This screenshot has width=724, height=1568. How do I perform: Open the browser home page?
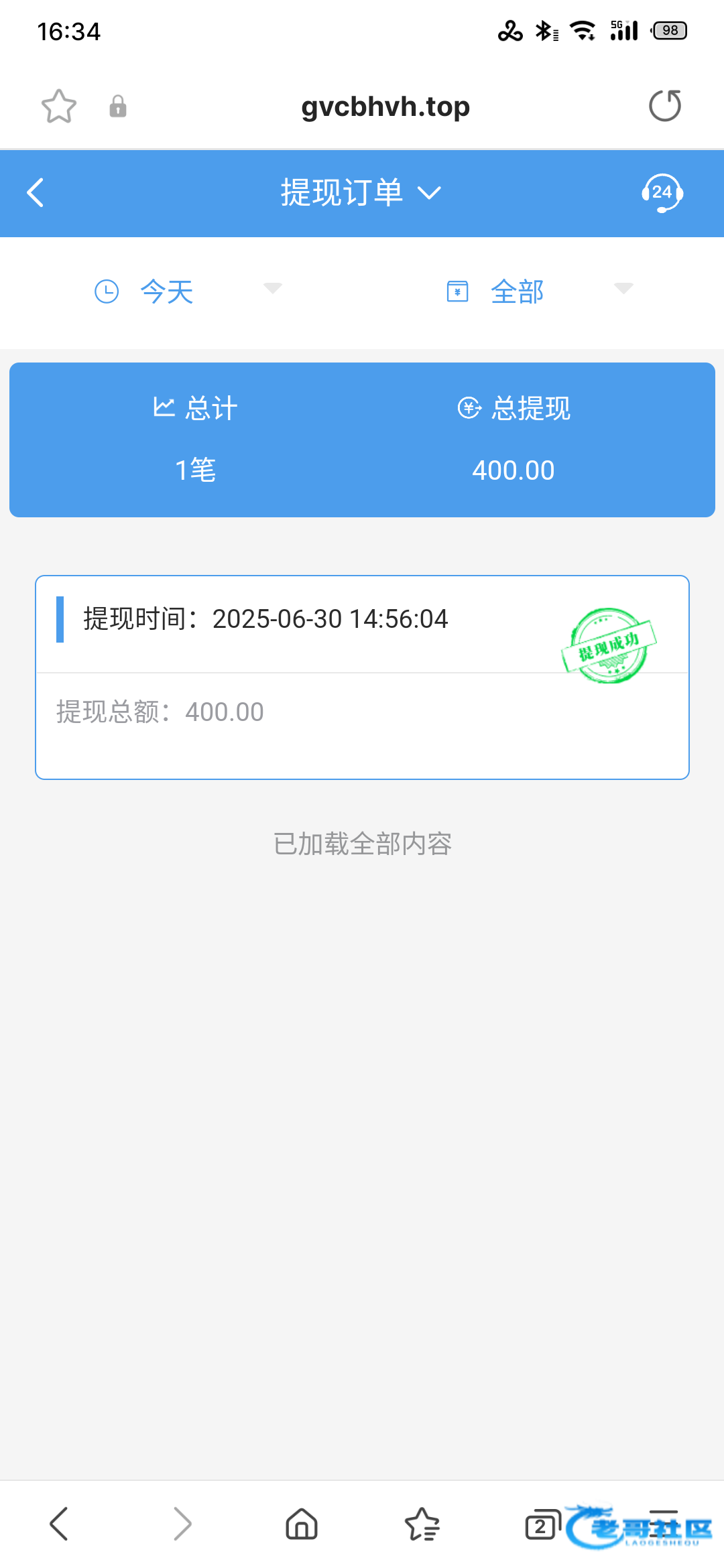(302, 1524)
